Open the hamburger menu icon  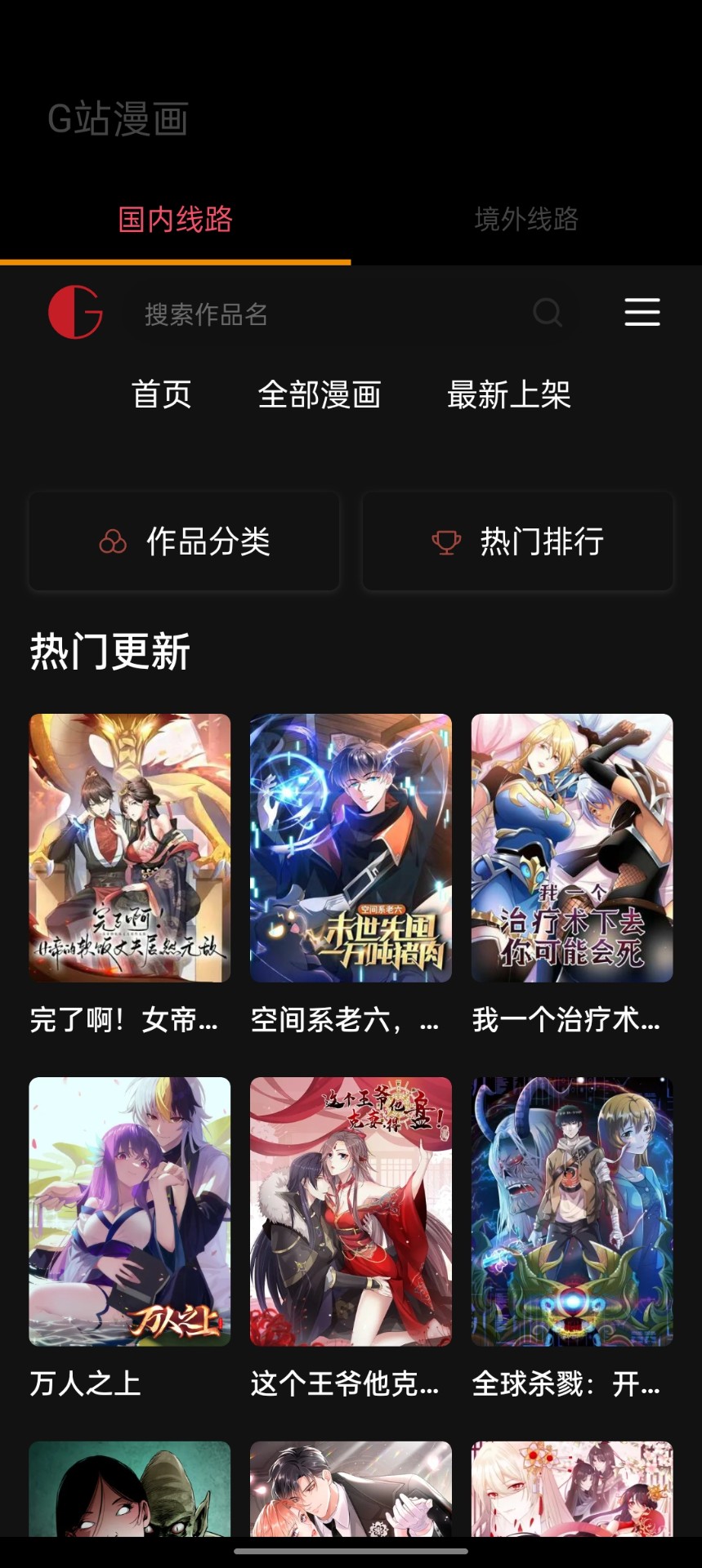[641, 313]
